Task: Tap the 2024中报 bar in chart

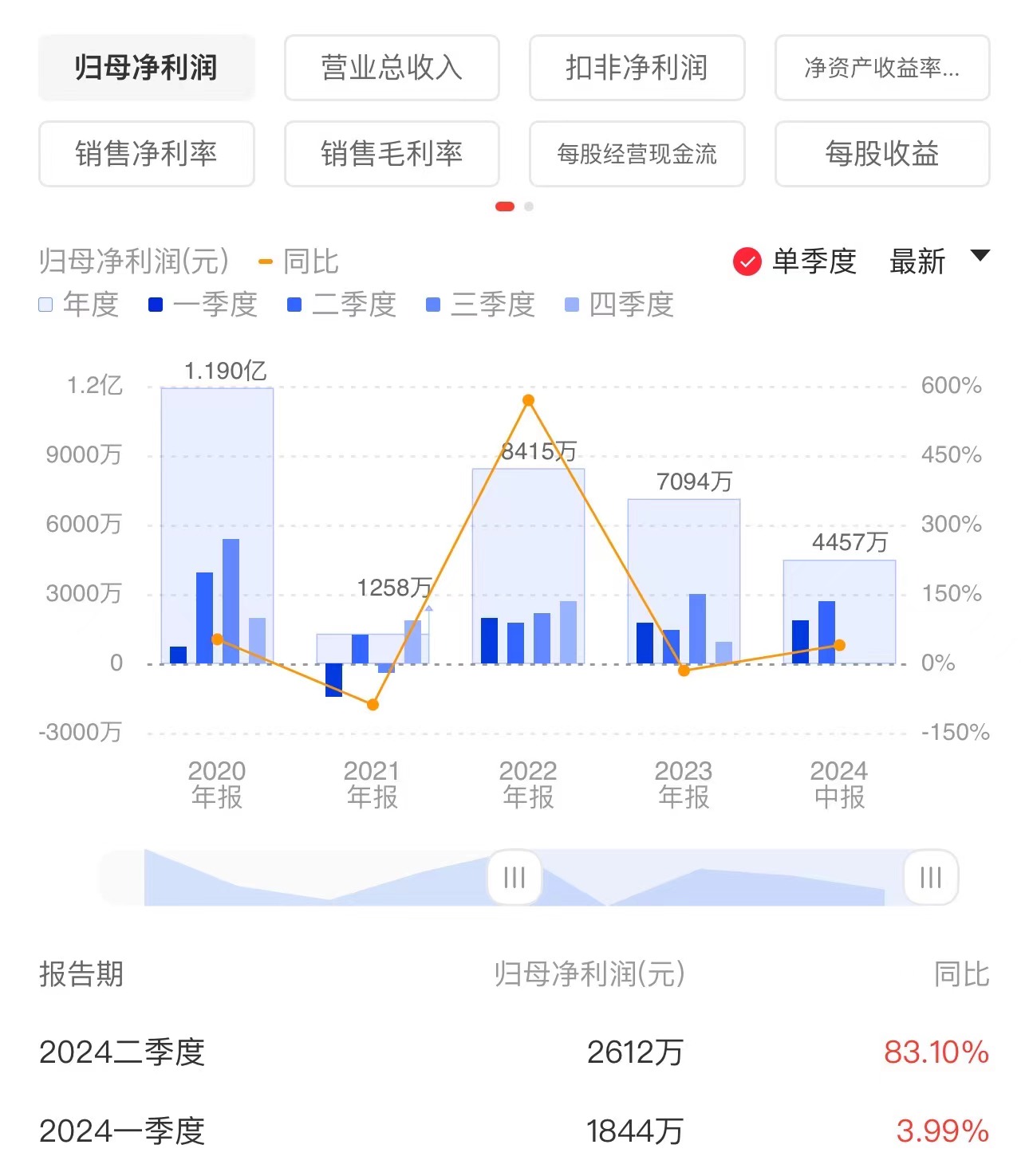Action: (839, 606)
